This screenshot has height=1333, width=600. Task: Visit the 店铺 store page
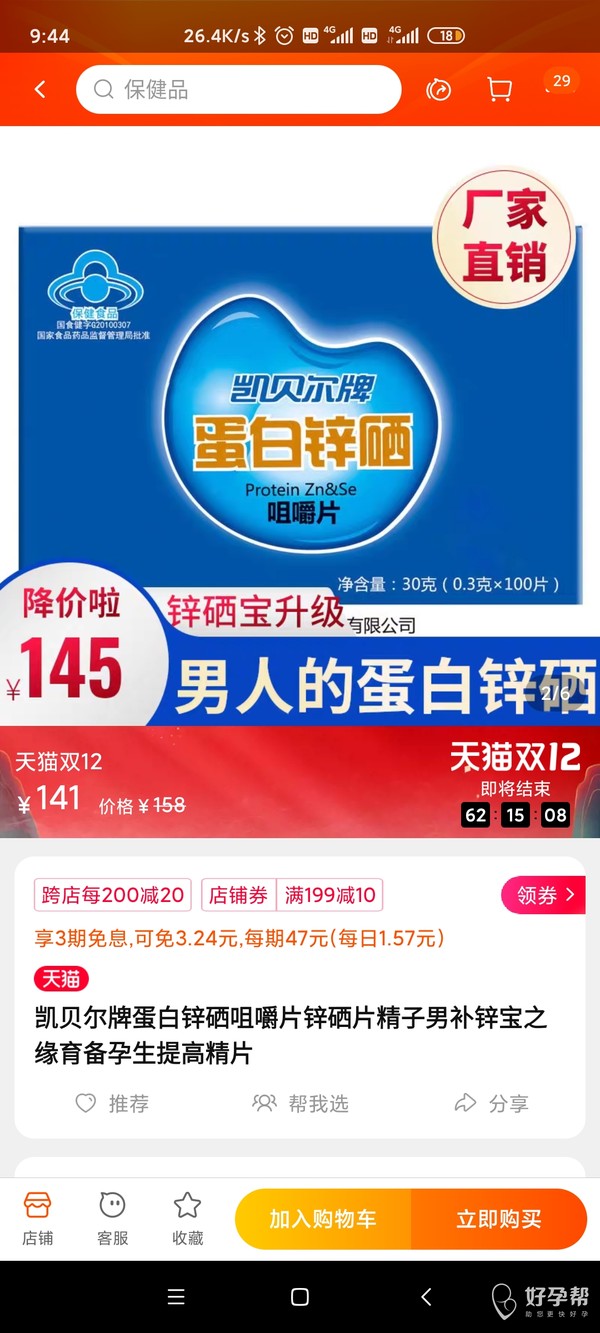point(37,1218)
